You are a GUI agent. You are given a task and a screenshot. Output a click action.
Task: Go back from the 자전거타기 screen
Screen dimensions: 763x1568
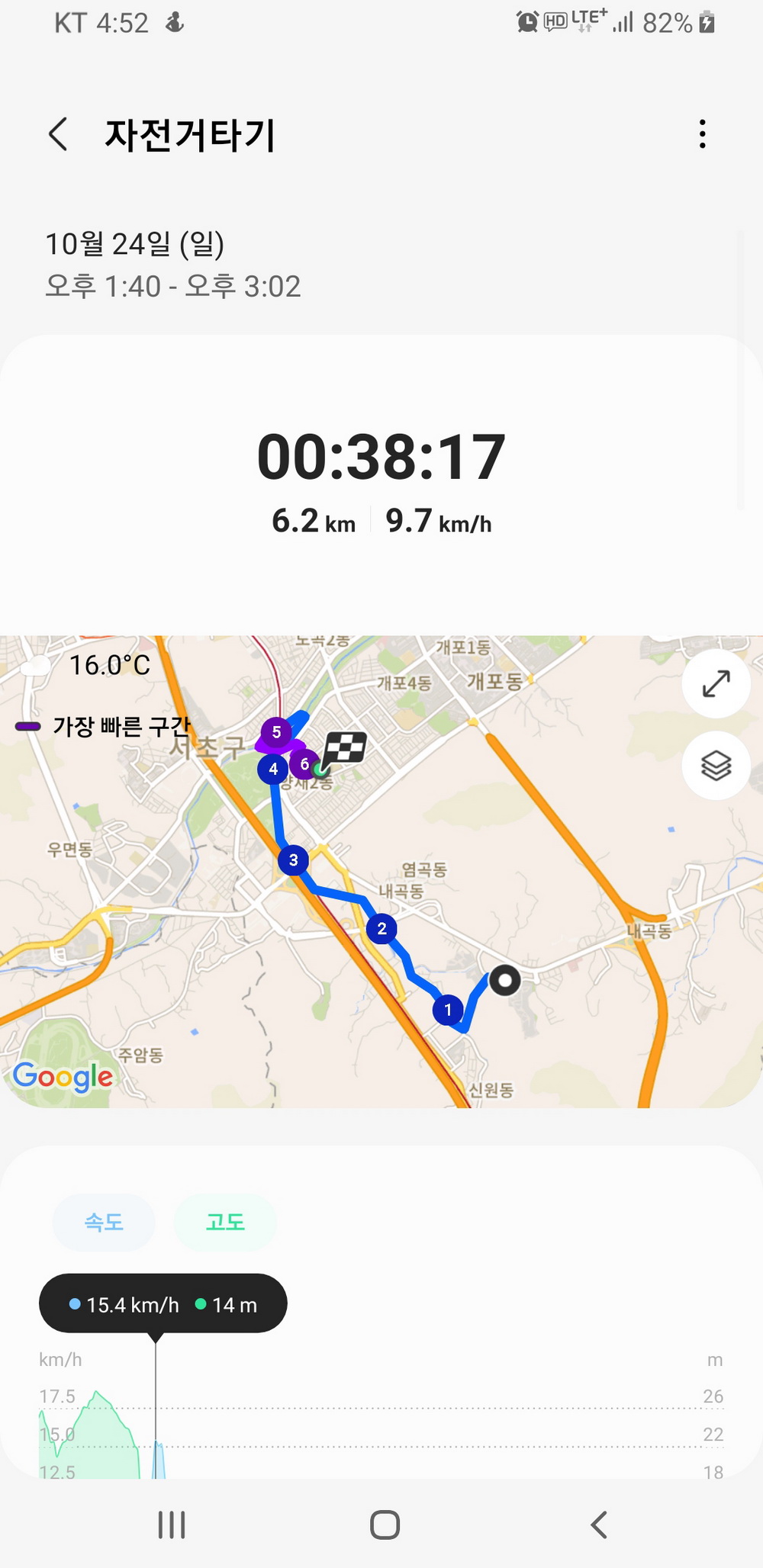tap(58, 135)
